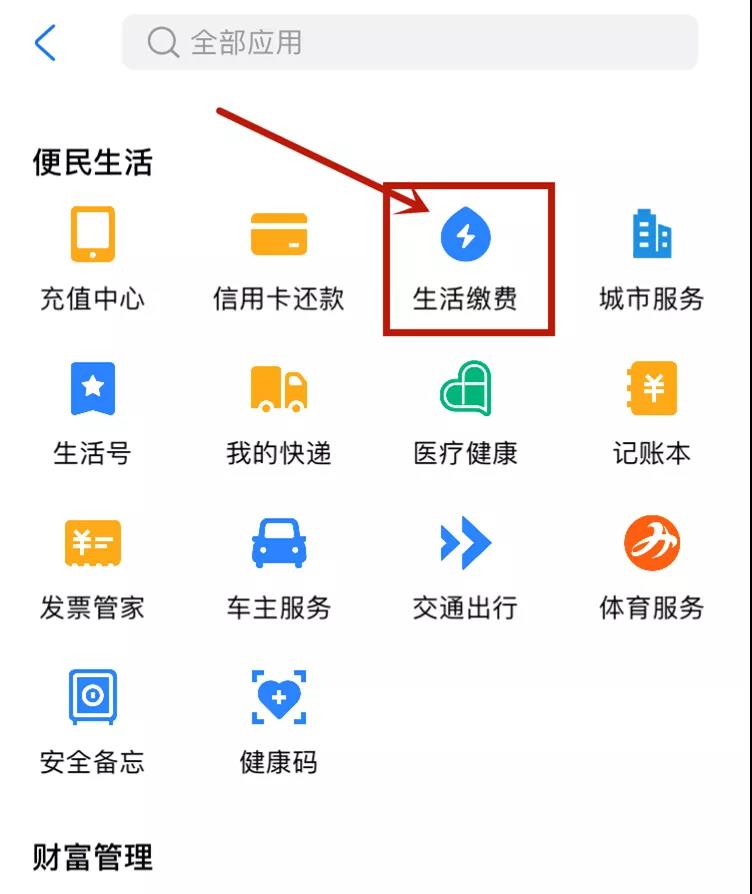The image size is (752, 894).
Task: Open 医疗健康 medical health
Action: click(466, 412)
